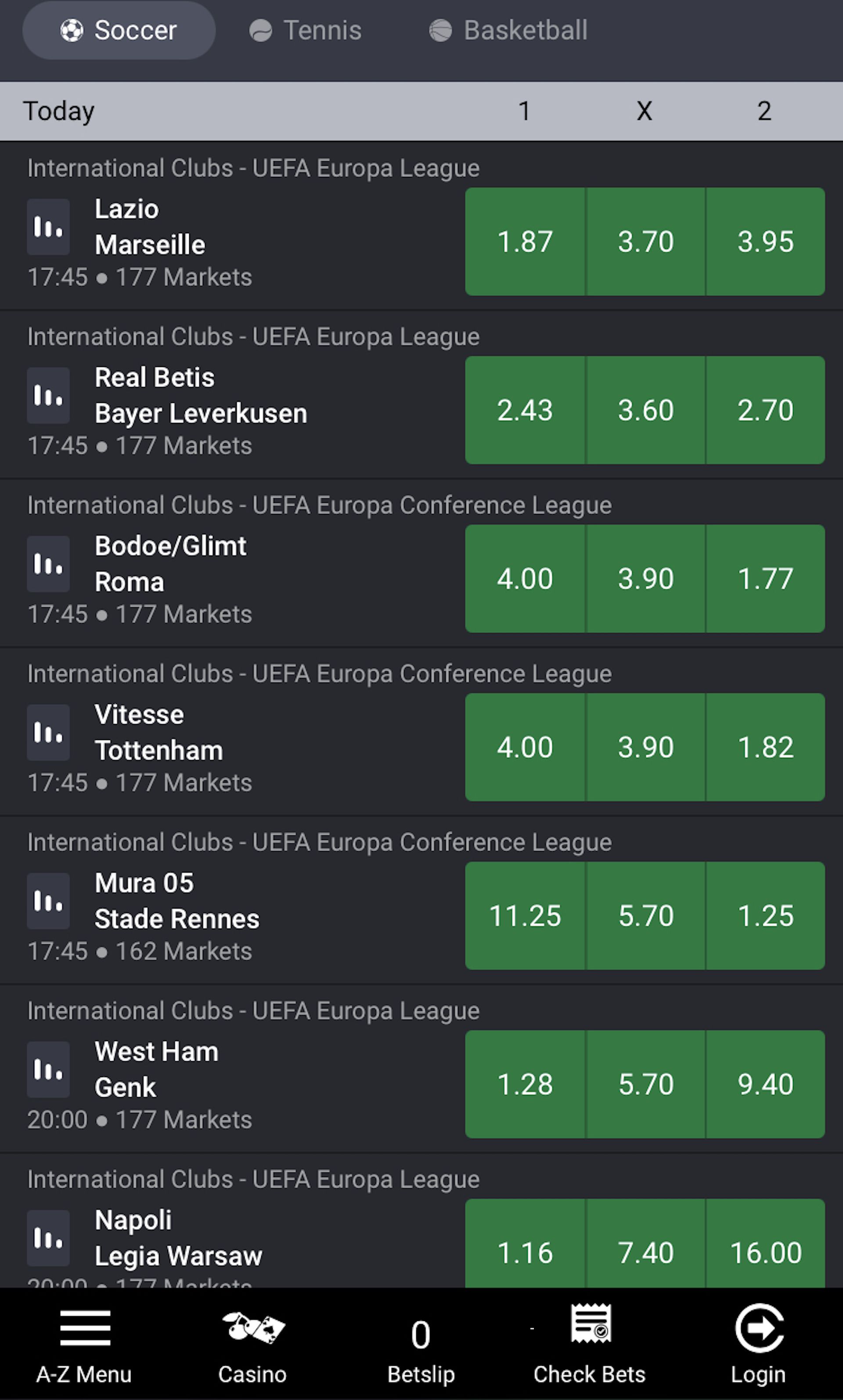Image resolution: width=843 pixels, height=1400 pixels.
Task: Bet on Lazio win at 1.87
Action: click(525, 241)
